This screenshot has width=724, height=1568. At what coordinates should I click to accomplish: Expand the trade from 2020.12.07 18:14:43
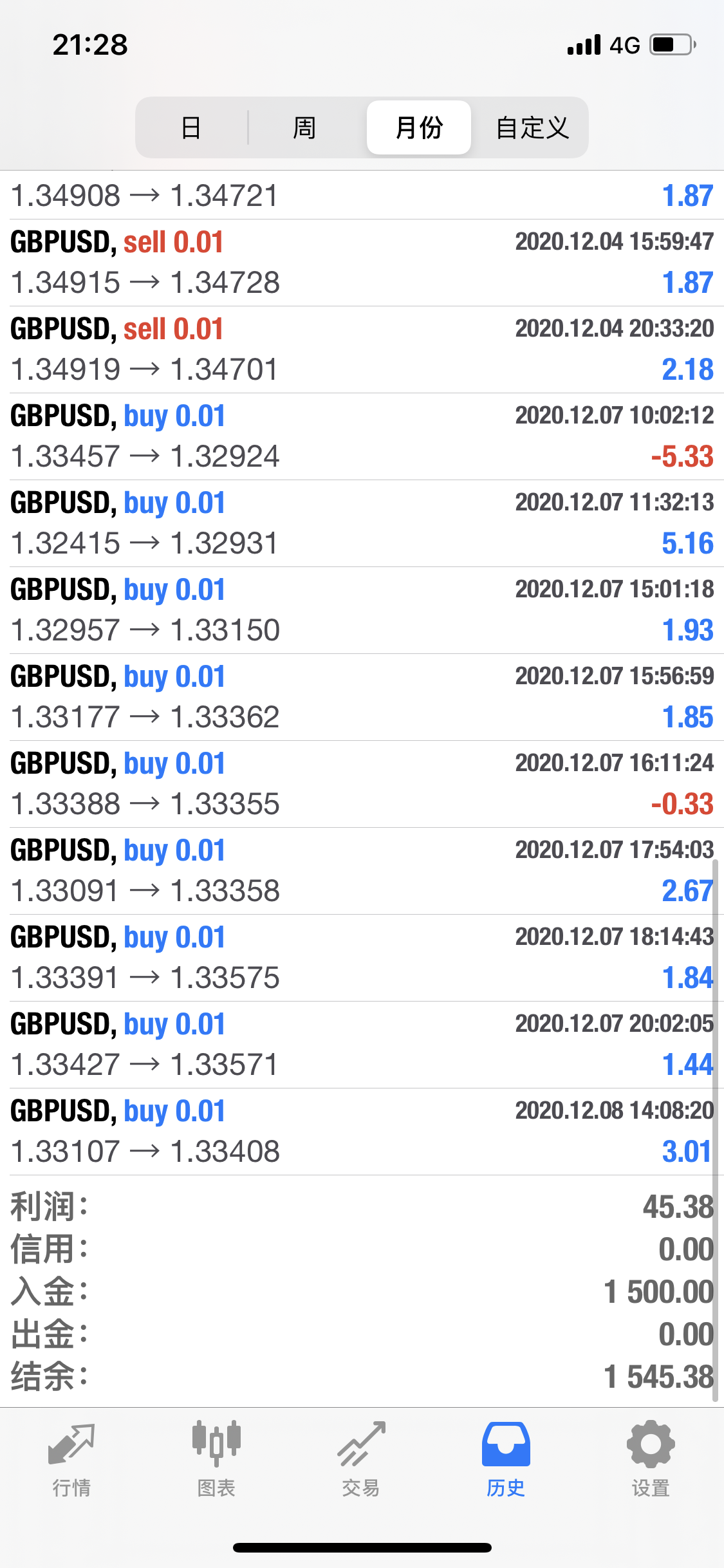pos(362,958)
